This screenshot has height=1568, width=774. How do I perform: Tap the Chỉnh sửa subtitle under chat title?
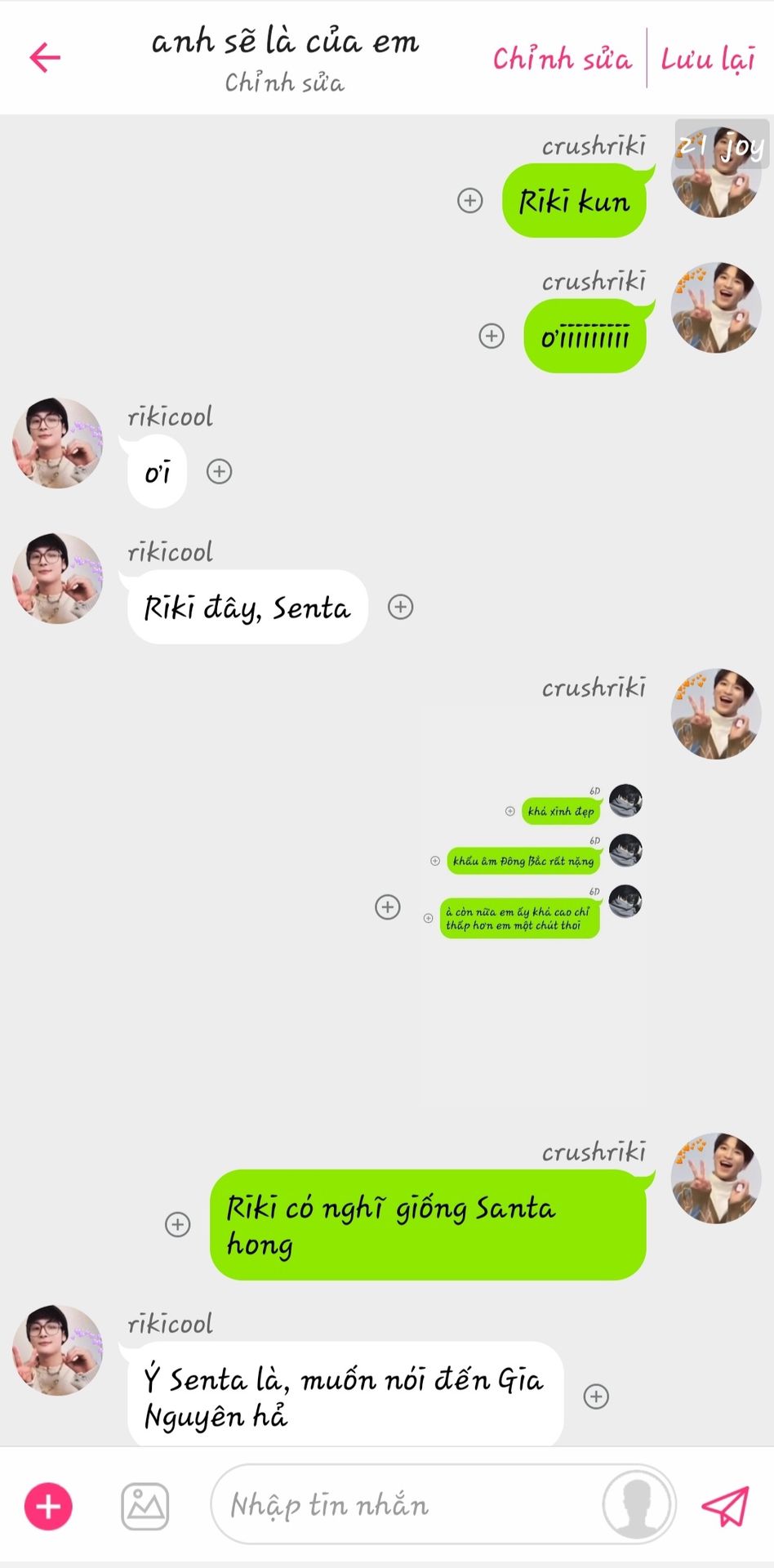point(284,82)
